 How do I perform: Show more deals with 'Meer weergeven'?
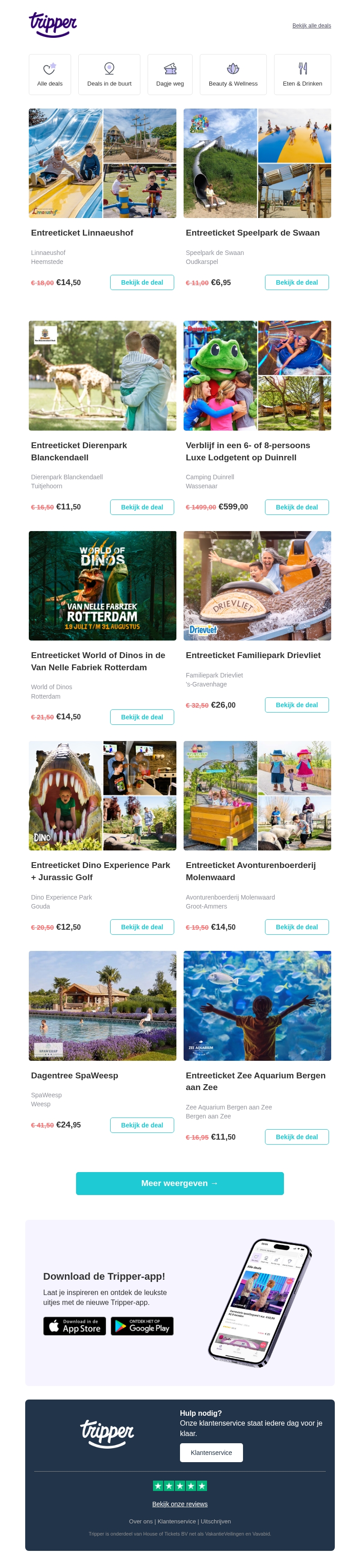click(180, 1183)
